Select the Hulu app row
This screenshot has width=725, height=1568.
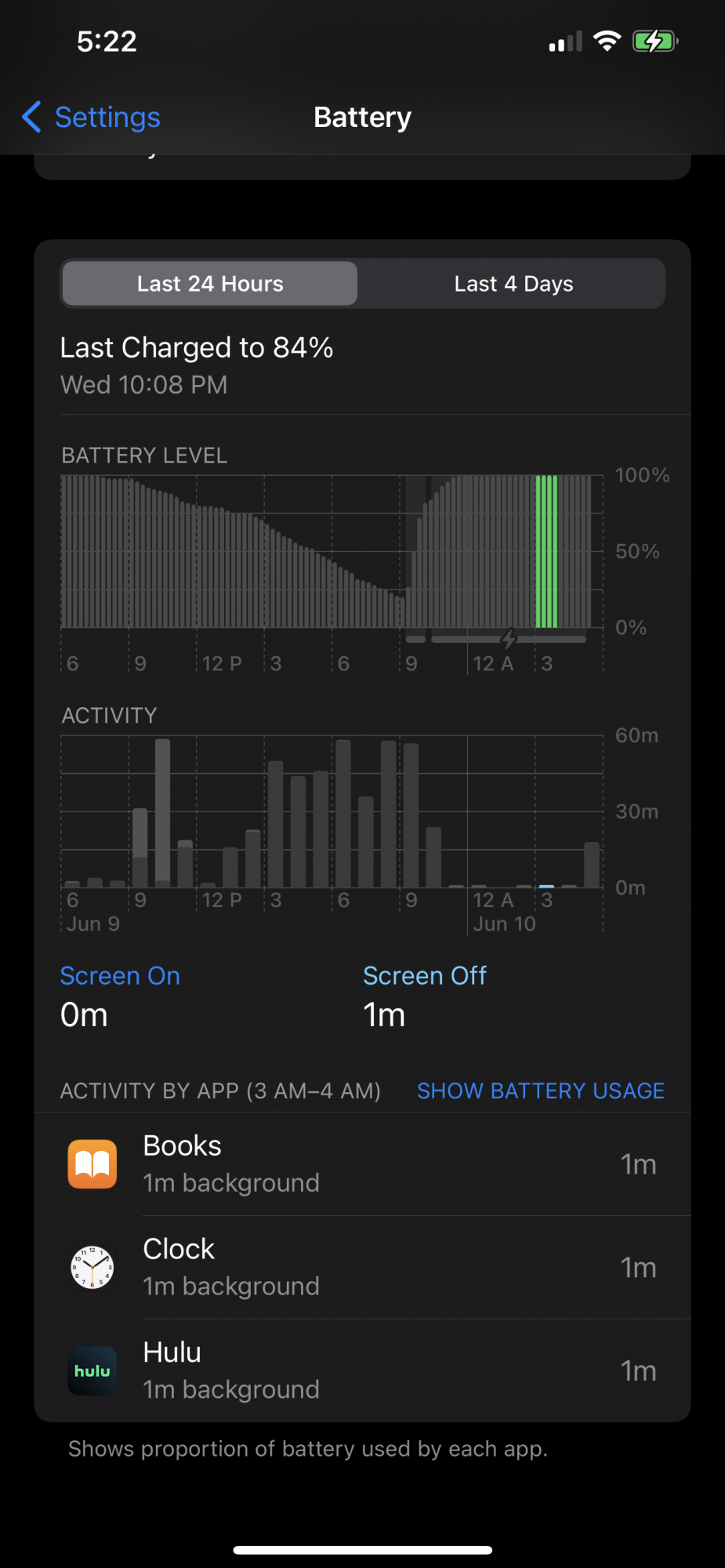pos(362,1371)
